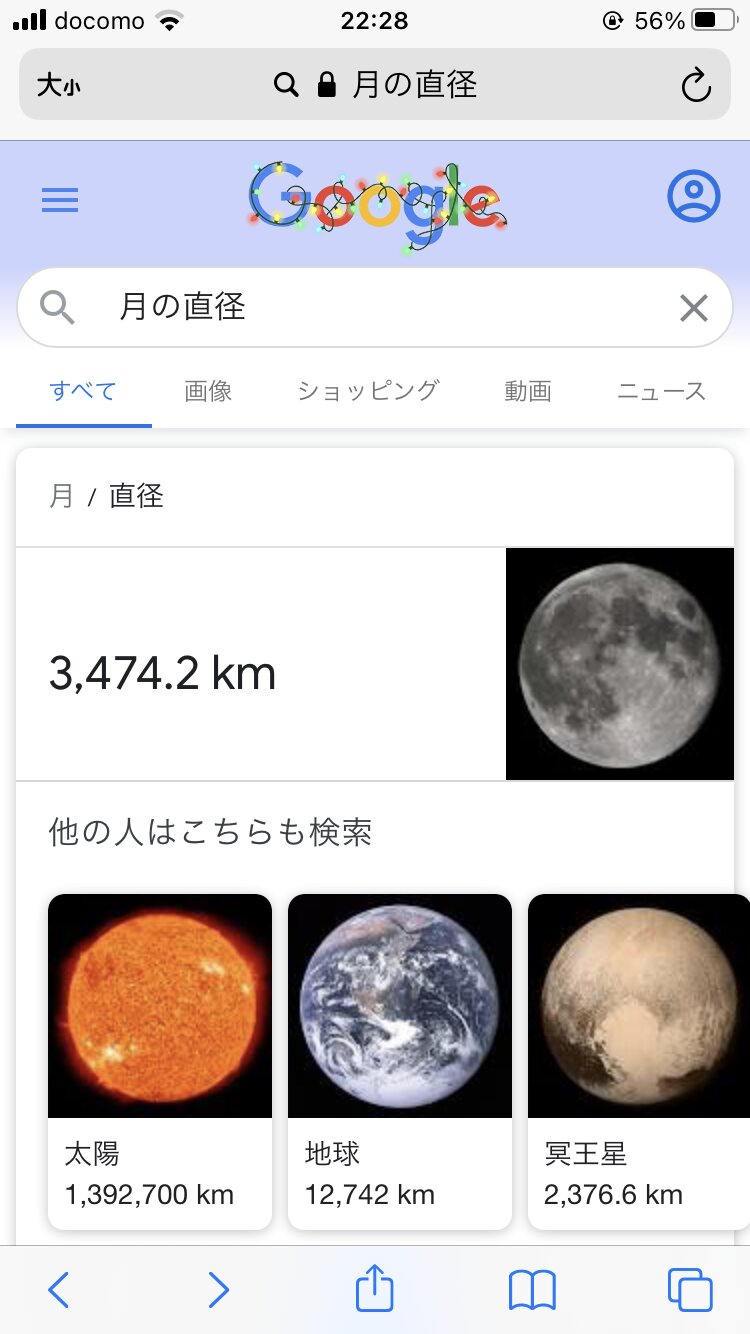
Task: Open the 冥王星 related search card
Action: (638, 1061)
